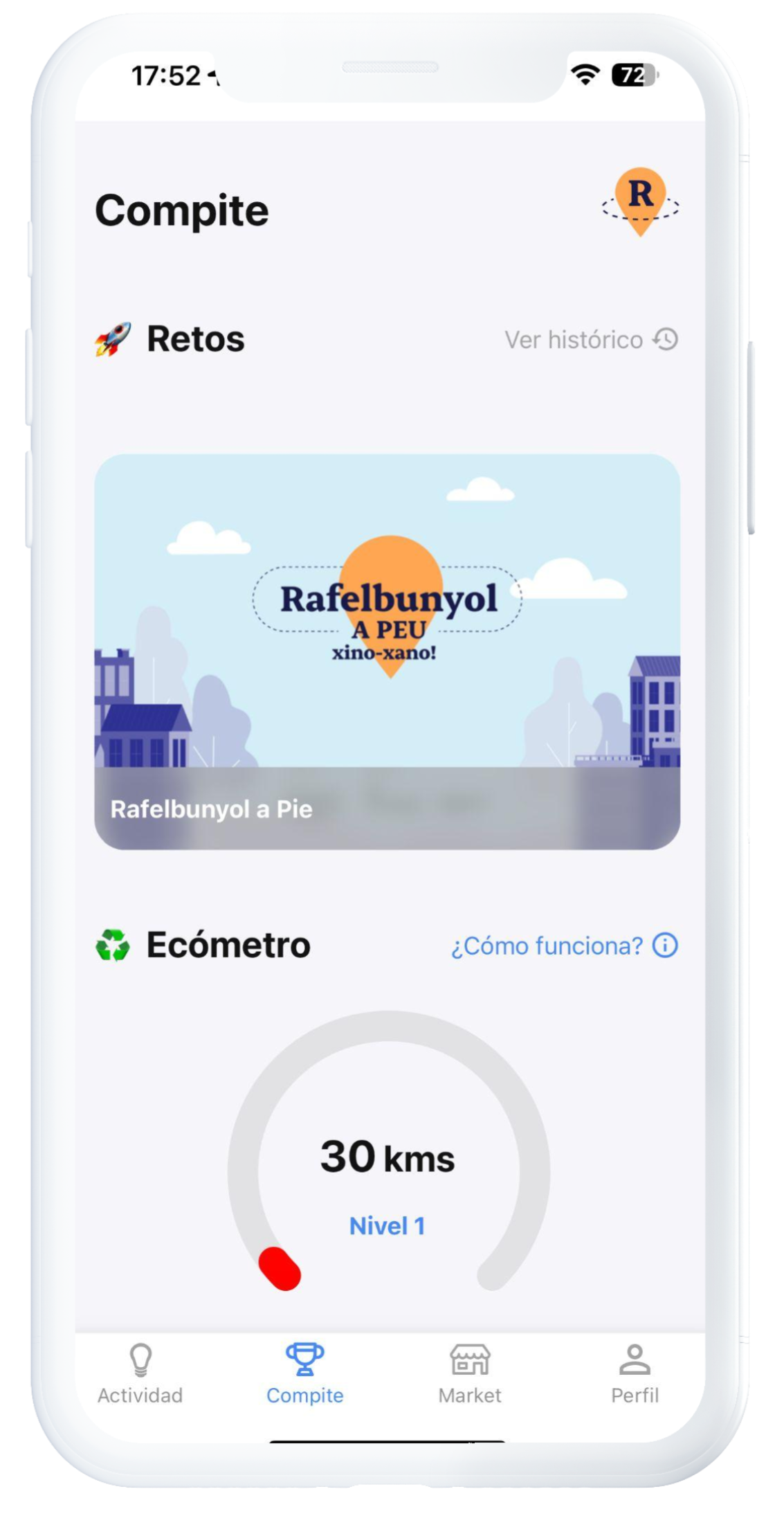This screenshot has height=1516, width=784.
Task: Tap ¿Cómo funciona? info link
Action: click(564, 946)
